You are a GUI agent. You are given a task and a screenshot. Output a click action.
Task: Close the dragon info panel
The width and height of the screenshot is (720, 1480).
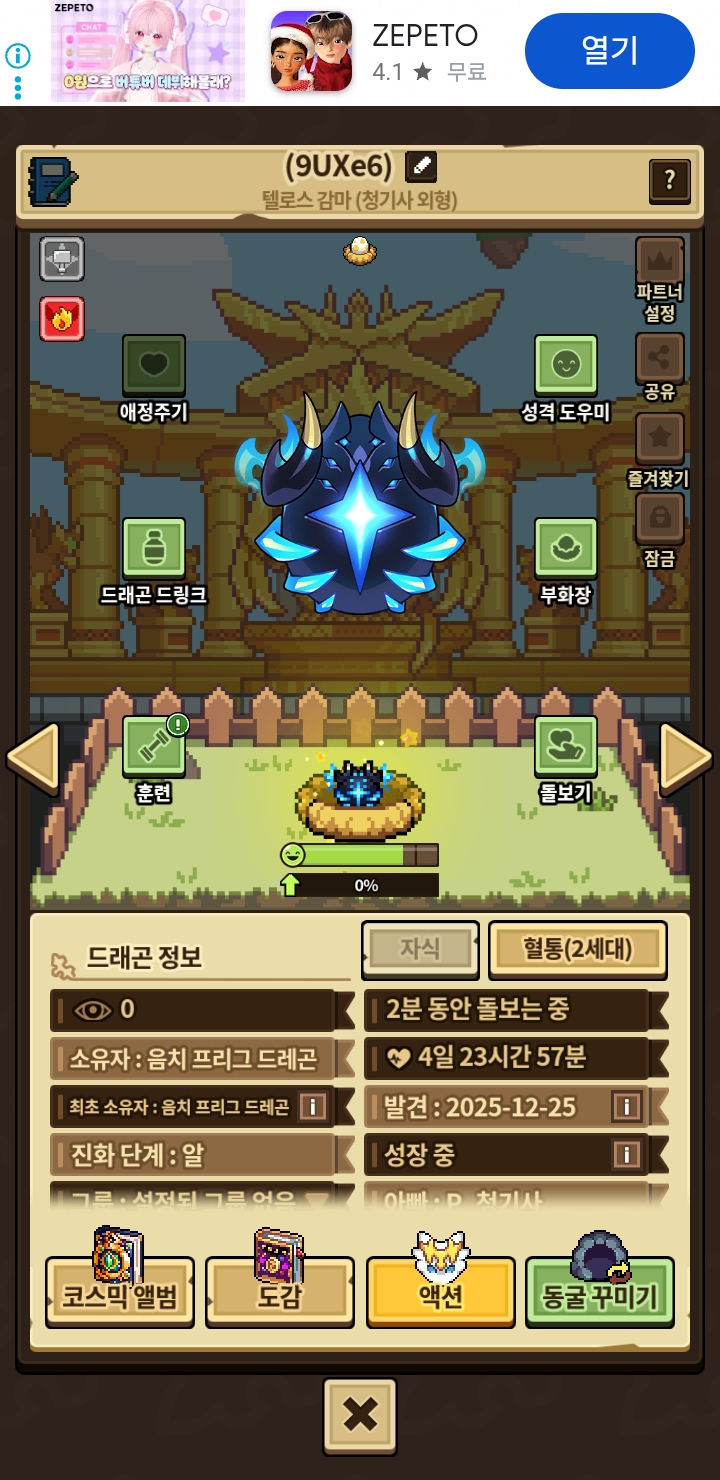(x=359, y=1415)
